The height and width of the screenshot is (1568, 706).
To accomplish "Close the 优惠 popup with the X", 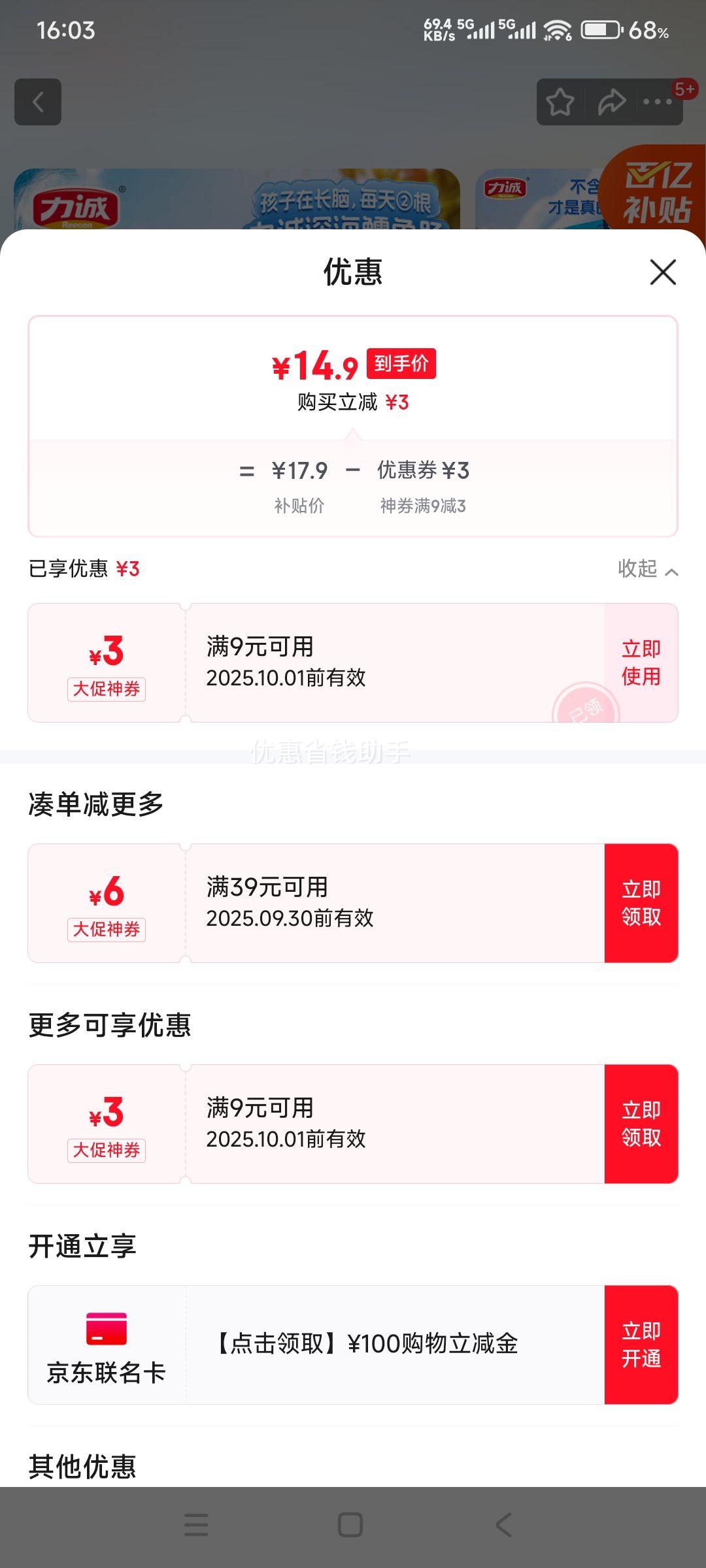I will pos(663,273).
